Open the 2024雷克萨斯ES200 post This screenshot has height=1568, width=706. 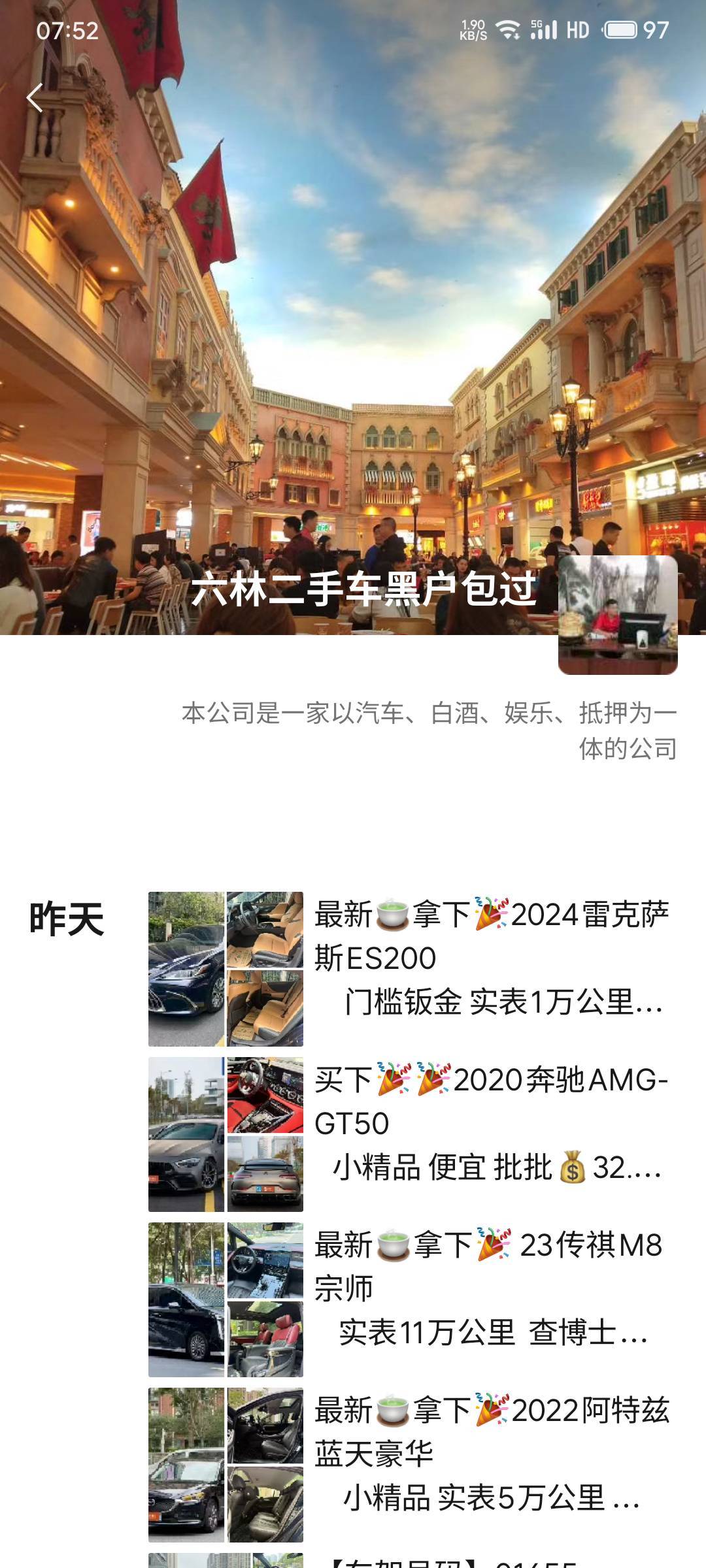(x=490, y=958)
